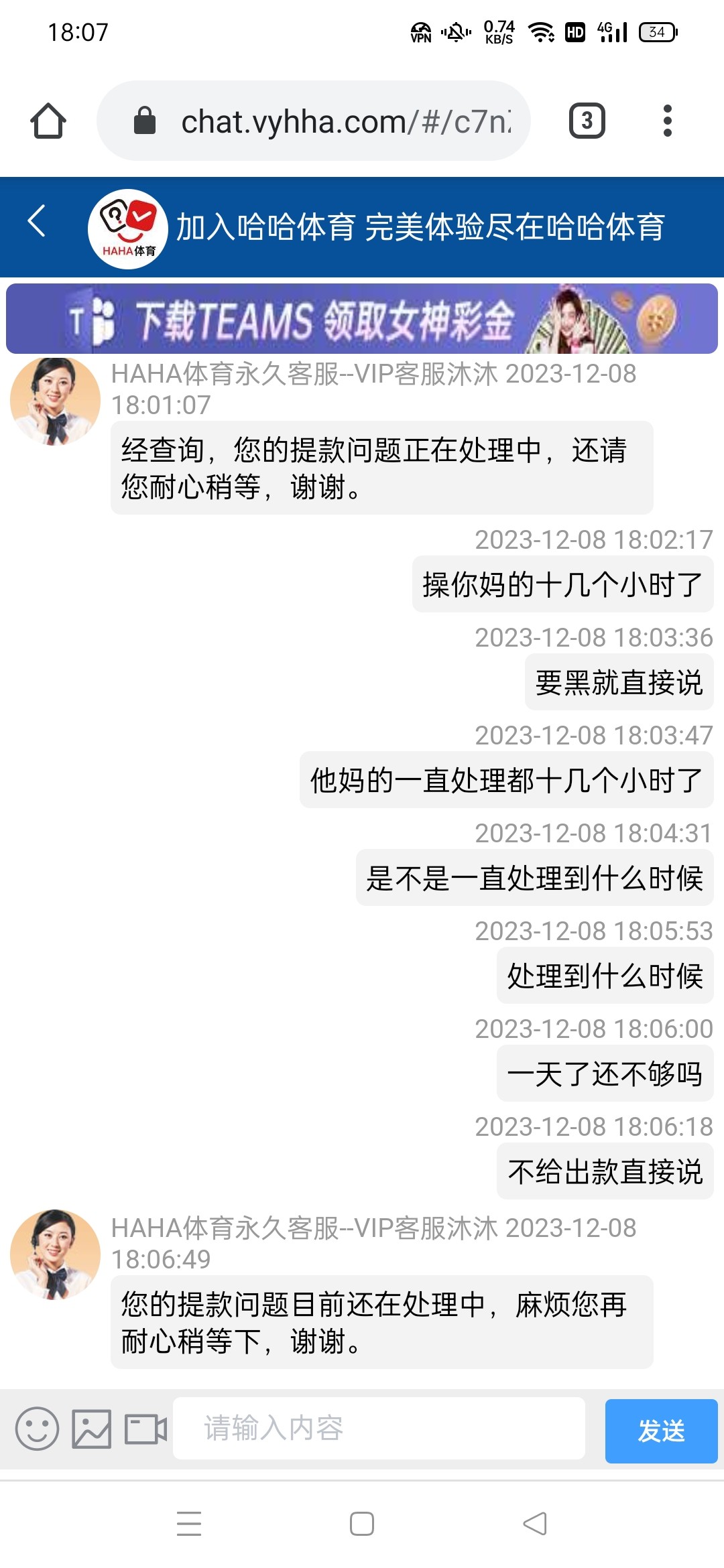The width and height of the screenshot is (724, 1568).
Task: Attach an image to the chat
Action: (92, 1429)
